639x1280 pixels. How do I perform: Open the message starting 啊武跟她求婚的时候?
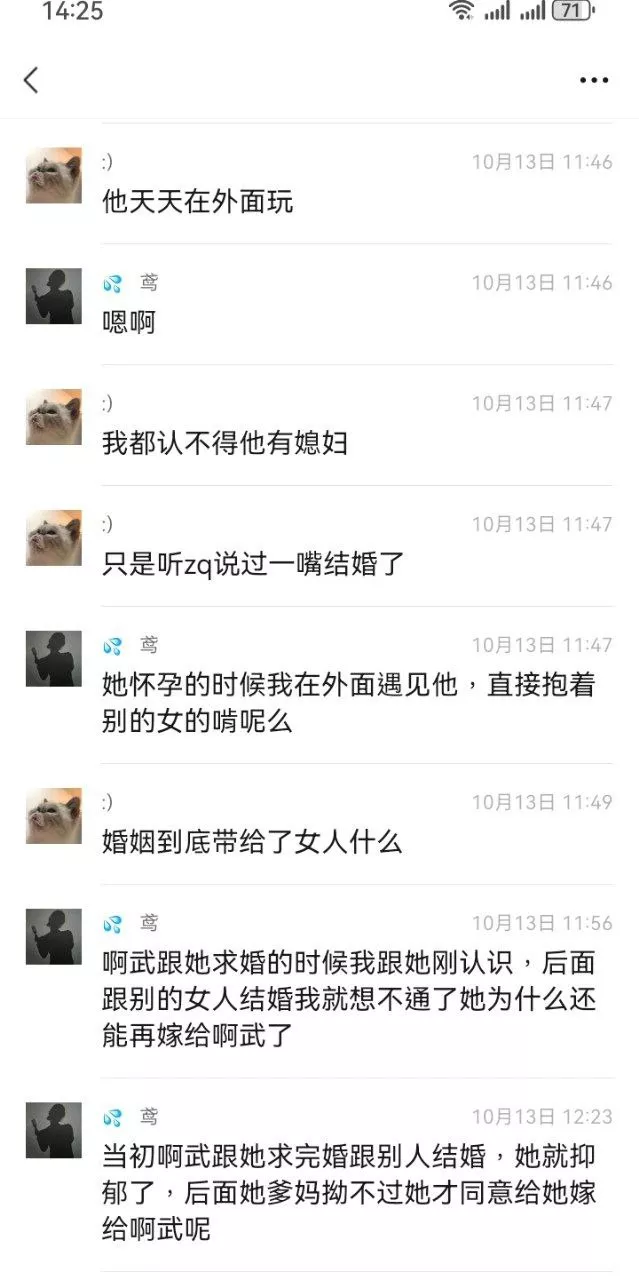pyautogui.click(x=349, y=999)
